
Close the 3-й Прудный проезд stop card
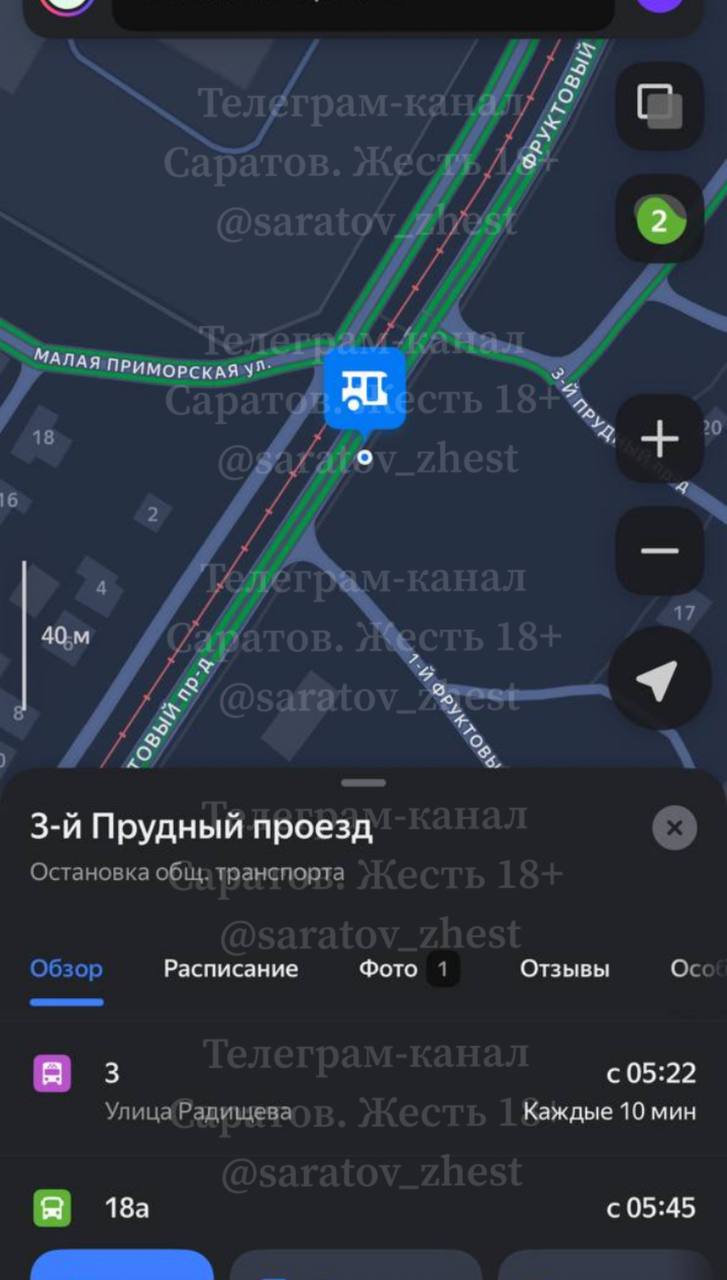click(x=674, y=828)
